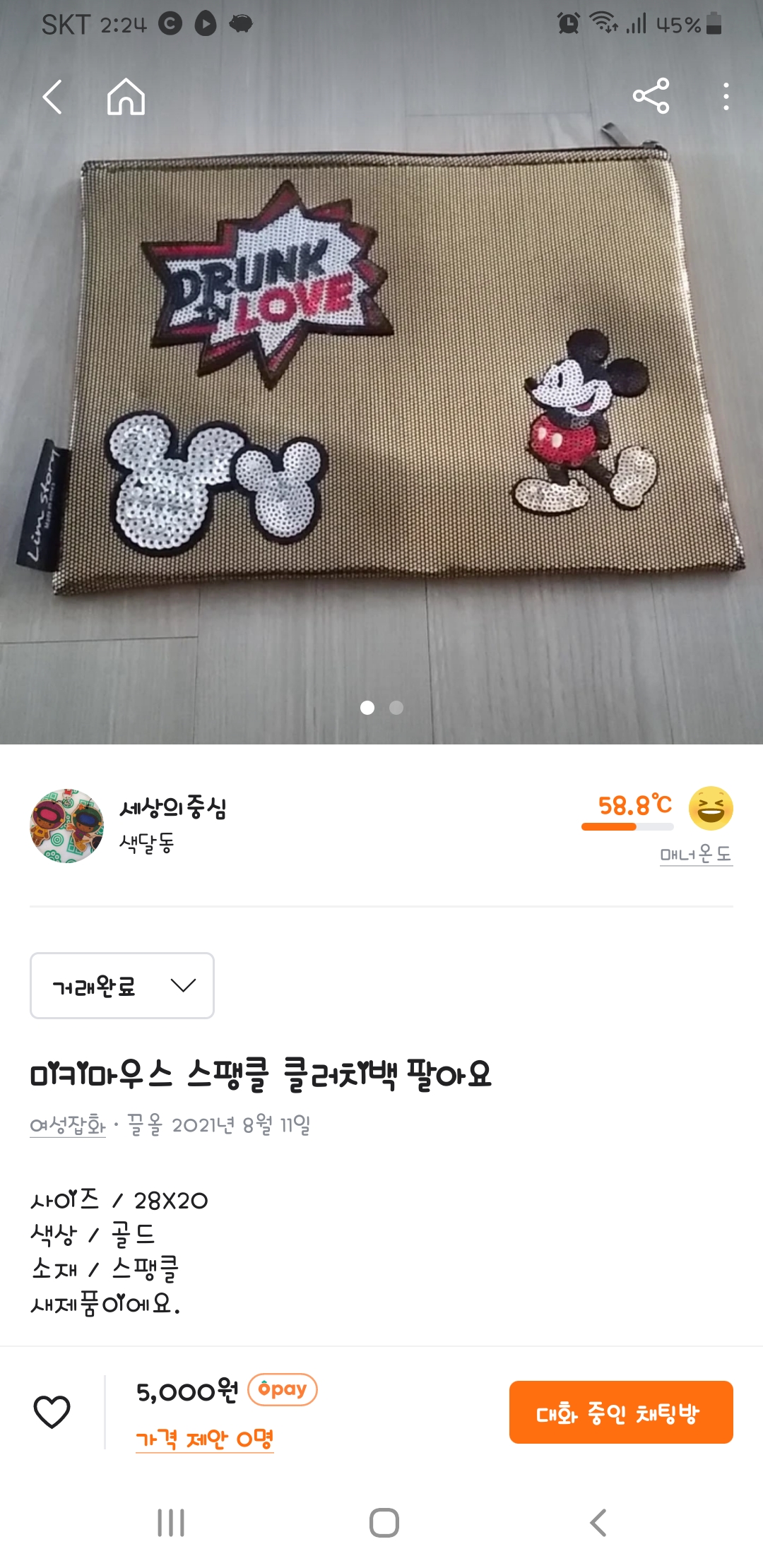763x1568 pixels.
Task: Share this Mickey Mouse clutch listing
Action: tap(651, 96)
